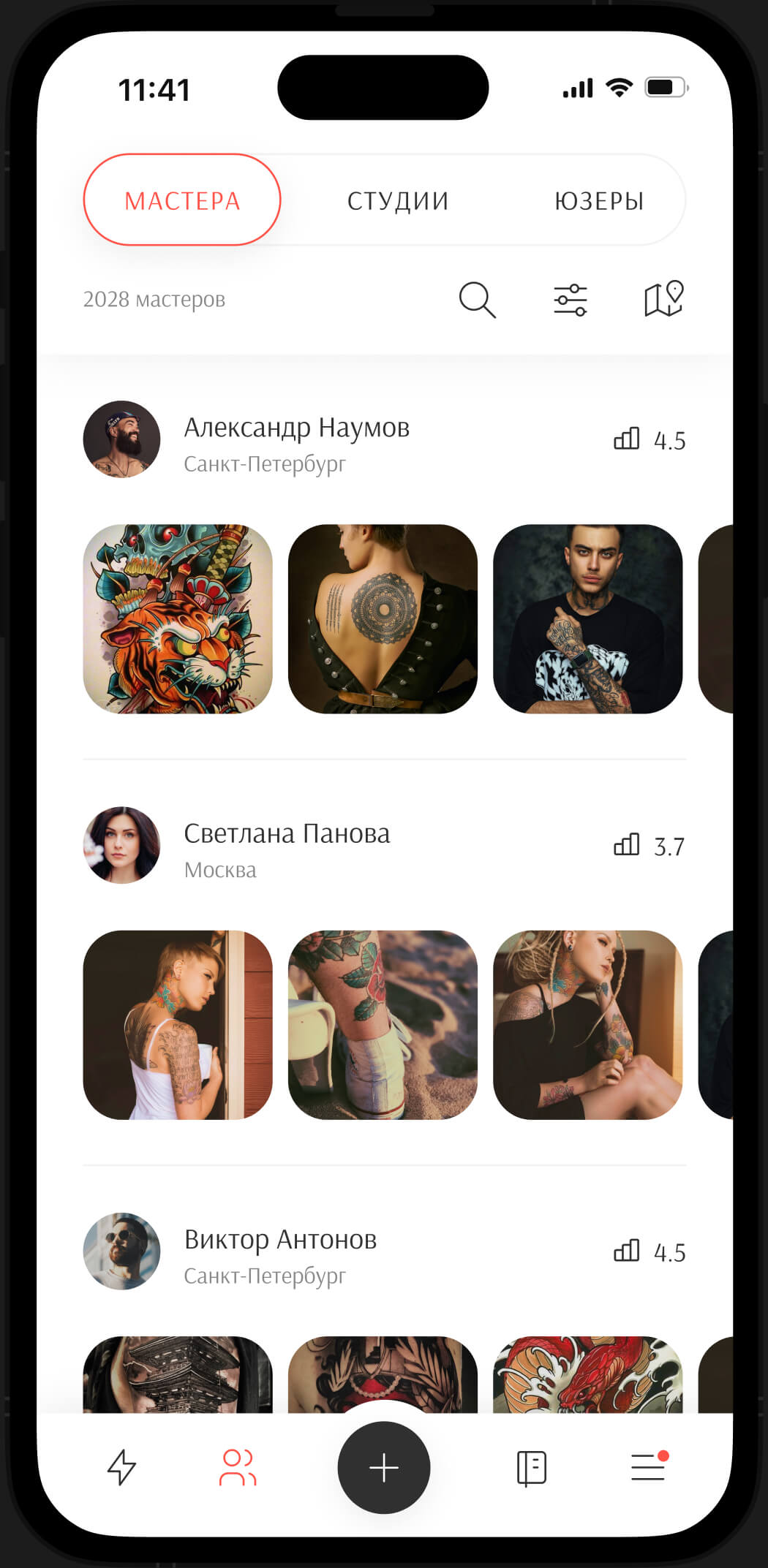
Task: View Панова's neck tattoo woman photo
Action: [178, 1025]
